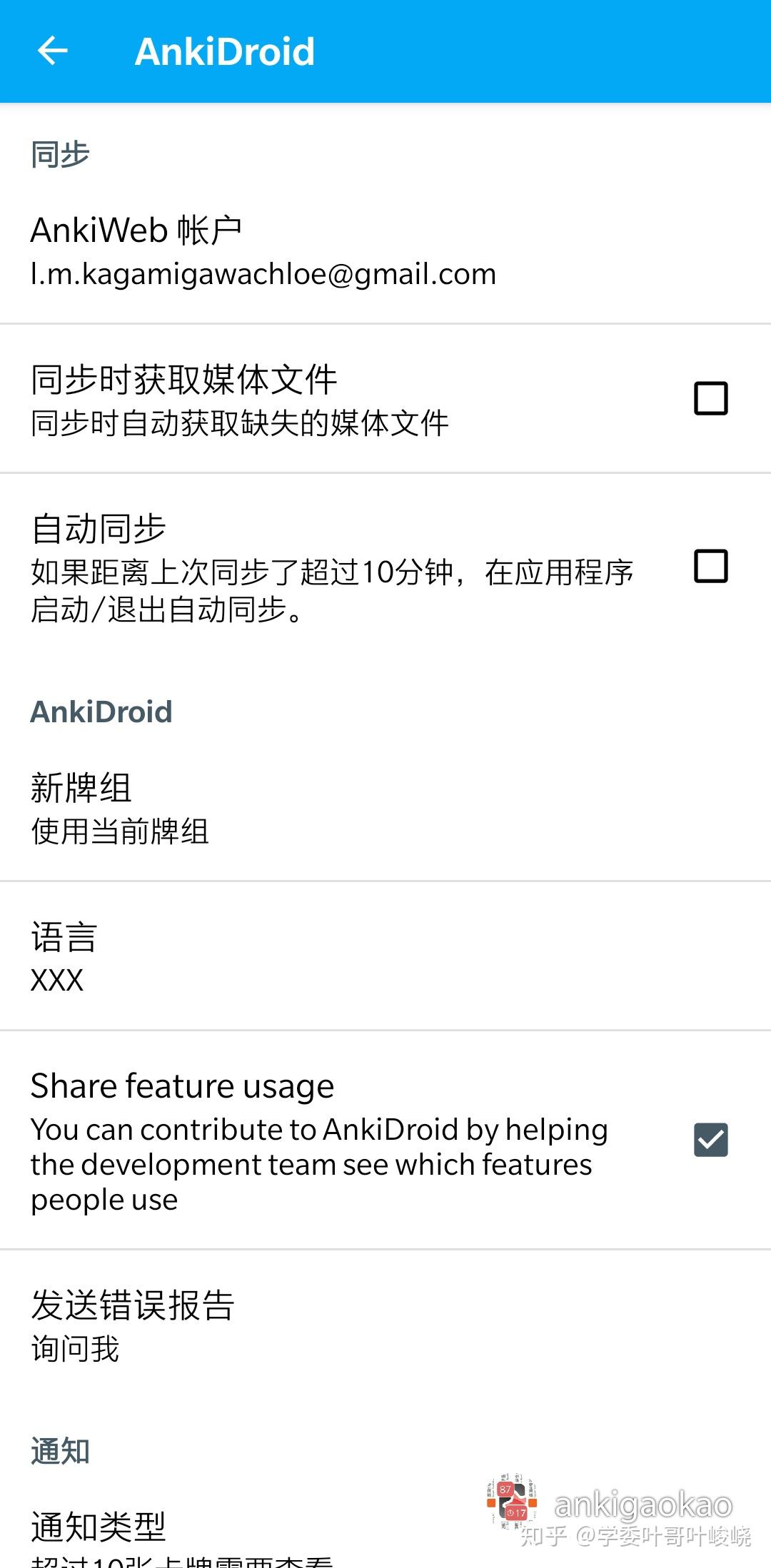The height and width of the screenshot is (1568, 771).
Task: Enable 同步时获取媒体文件 checkbox
Action: (x=710, y=398)
